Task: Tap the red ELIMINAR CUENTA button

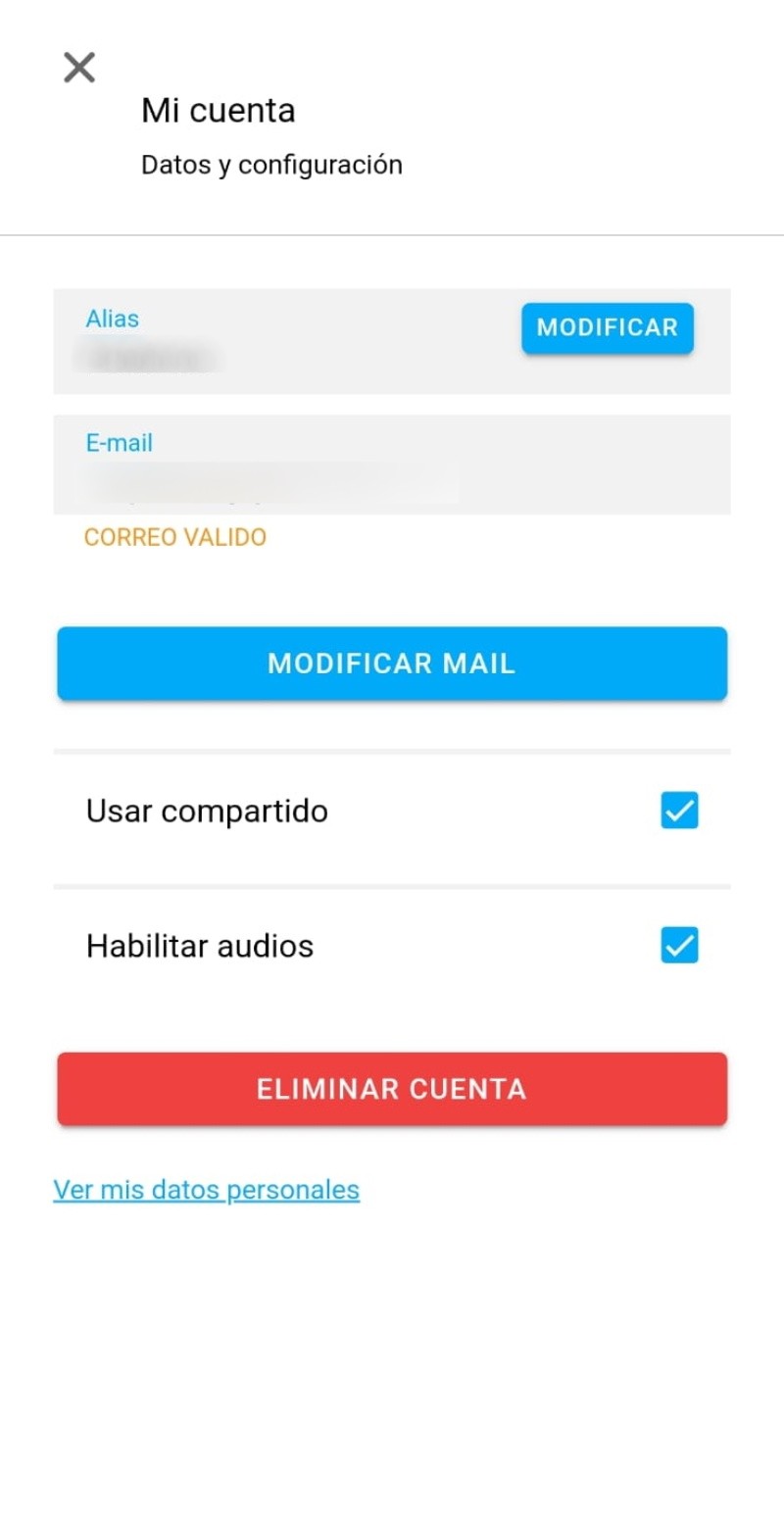Action: (392, 1089)
